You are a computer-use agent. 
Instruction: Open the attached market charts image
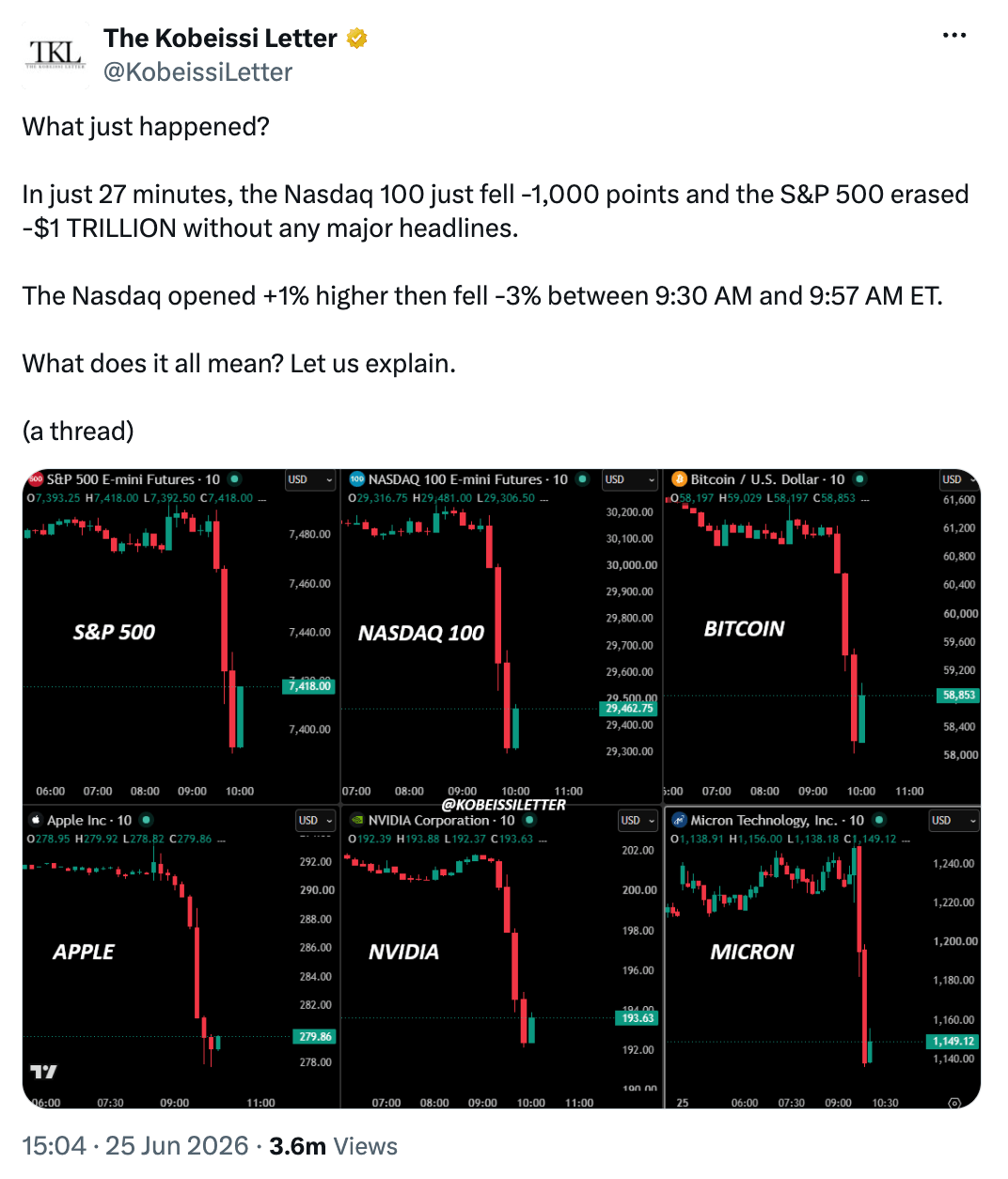pyautogui.click(x=501, y=789)
